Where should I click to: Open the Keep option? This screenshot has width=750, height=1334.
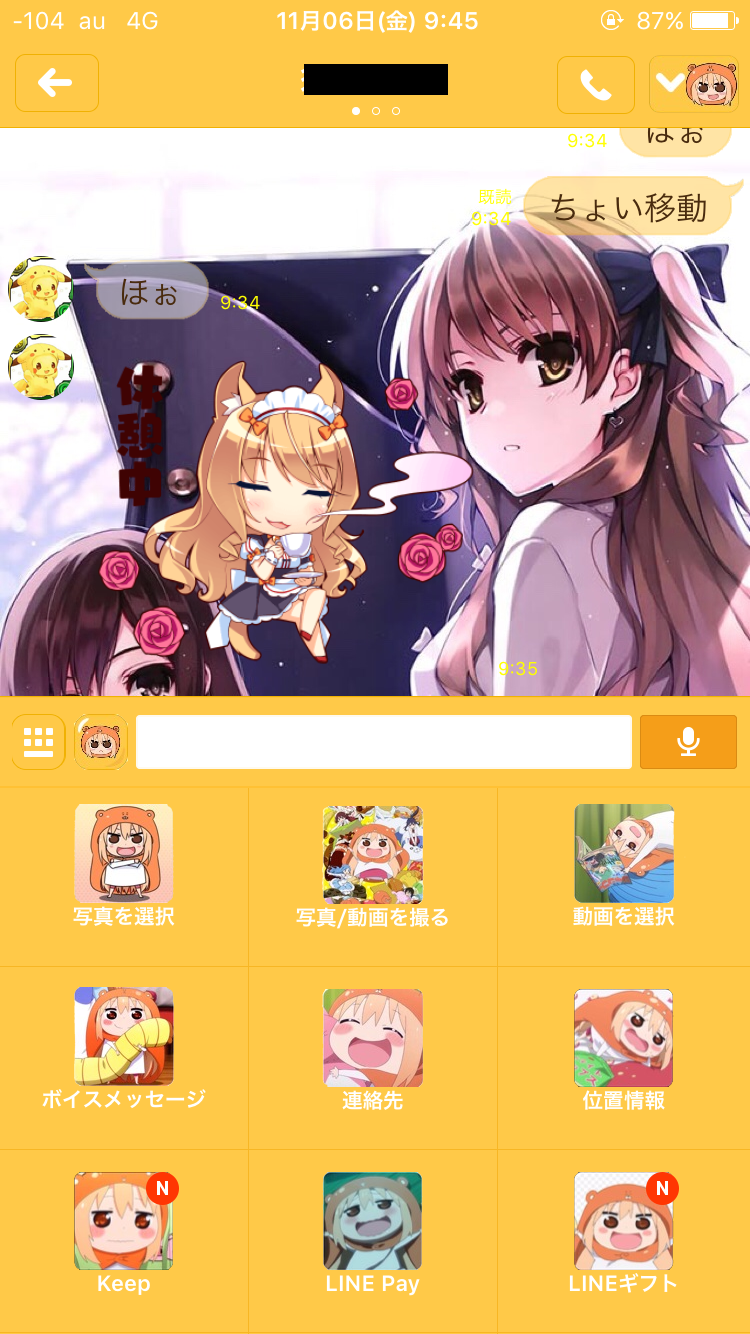click(x=124, y=1231)
